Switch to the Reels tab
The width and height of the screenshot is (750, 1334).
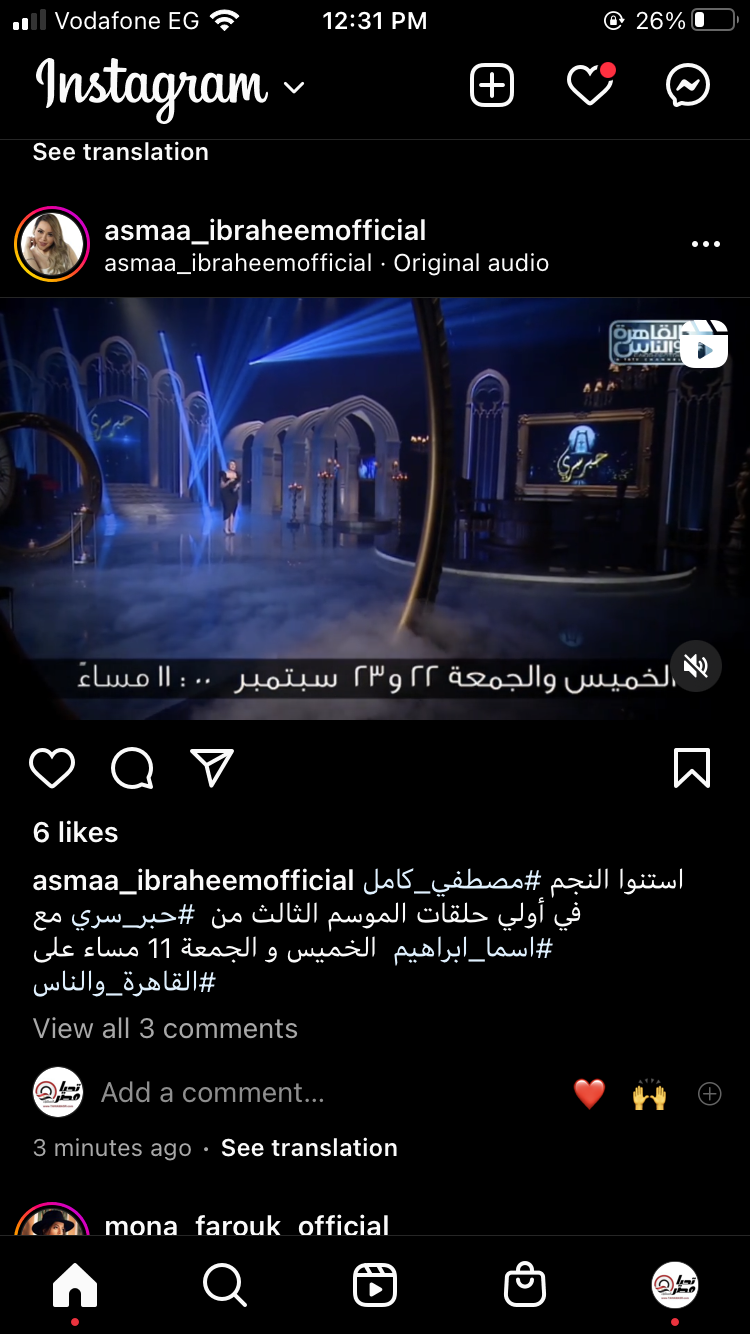coord(375,1285)
